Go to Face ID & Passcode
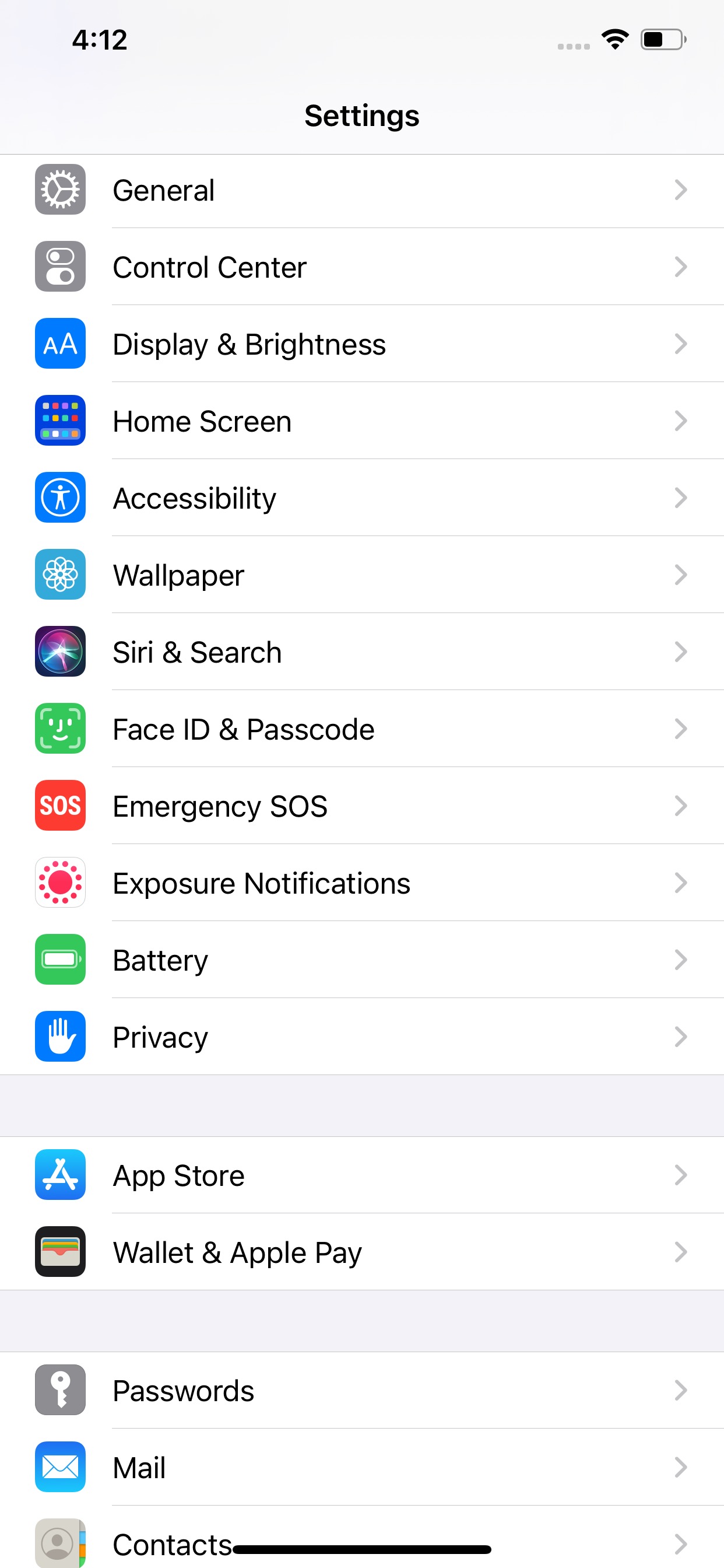The height and width of the screenshot is (1568, 724). [361, 729]
